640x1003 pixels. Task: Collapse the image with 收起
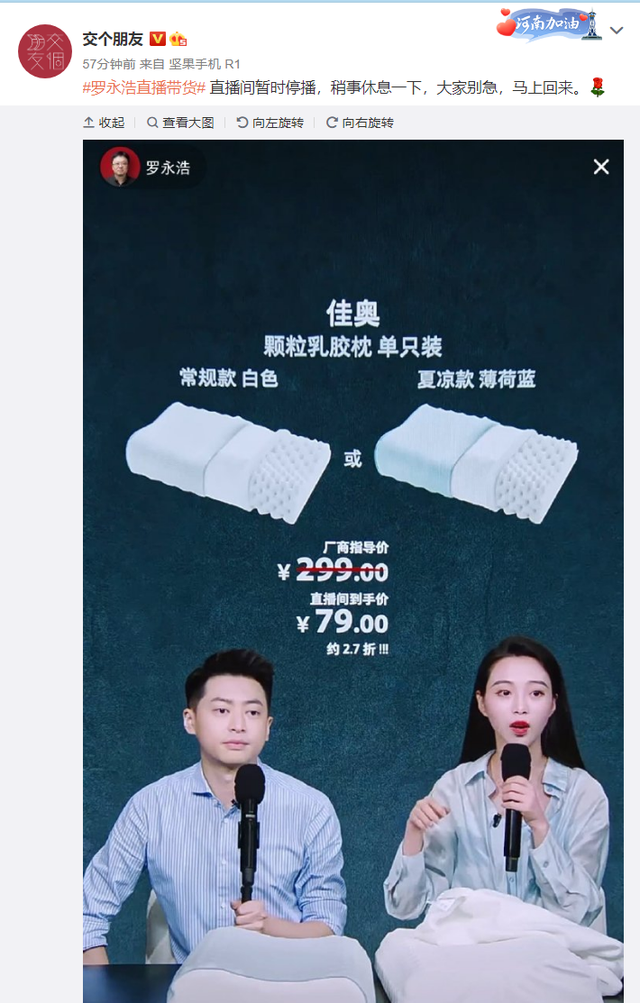tap(104, 123)
